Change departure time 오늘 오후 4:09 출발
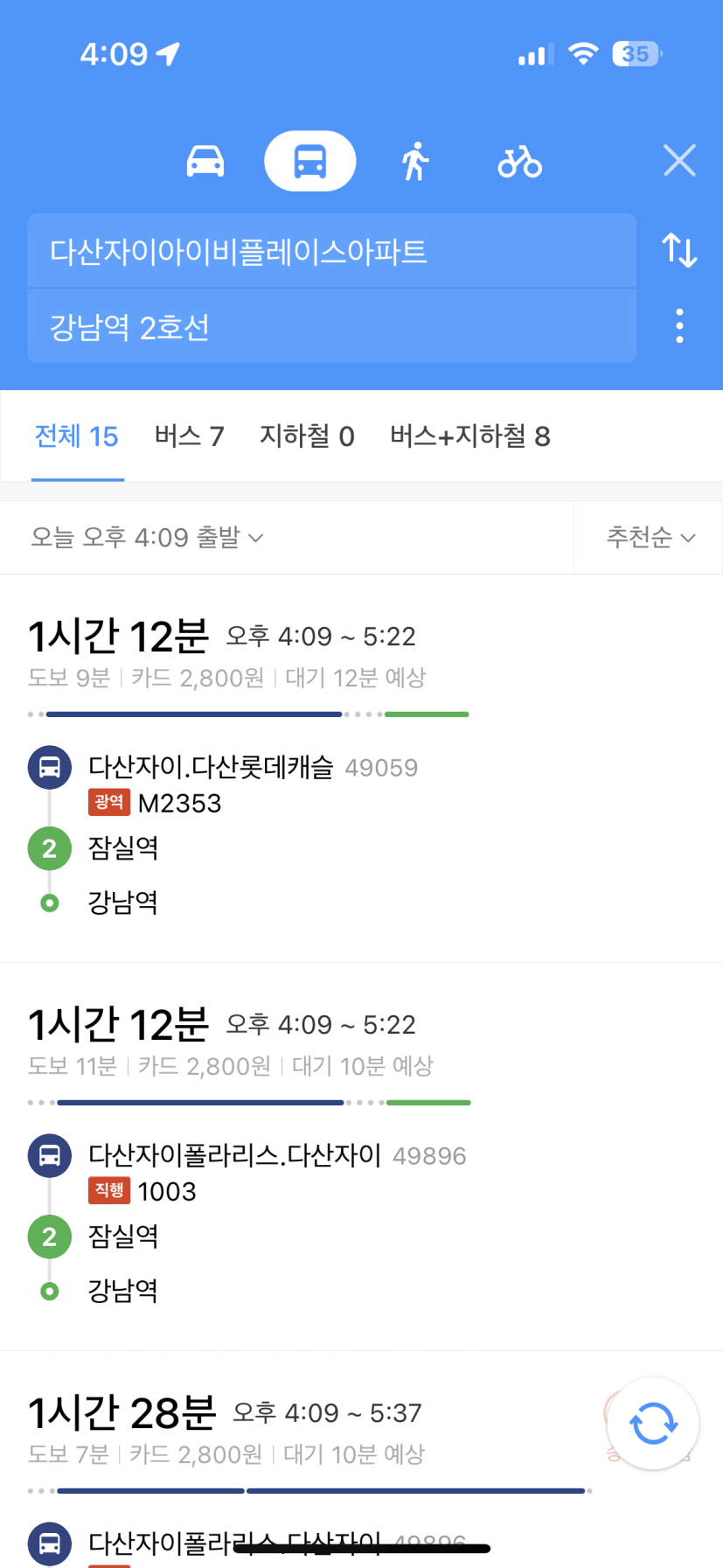Image resolution: width=723 pixels, height=1568 pixels. point(147,537)
